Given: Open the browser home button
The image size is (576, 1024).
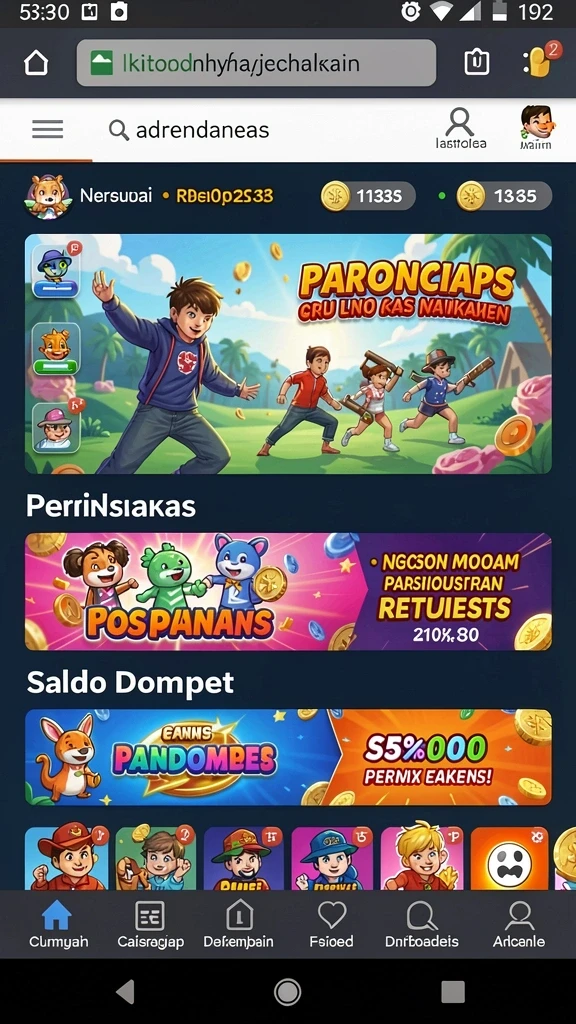Looking at the screenshot, I should tap(36, 63).
